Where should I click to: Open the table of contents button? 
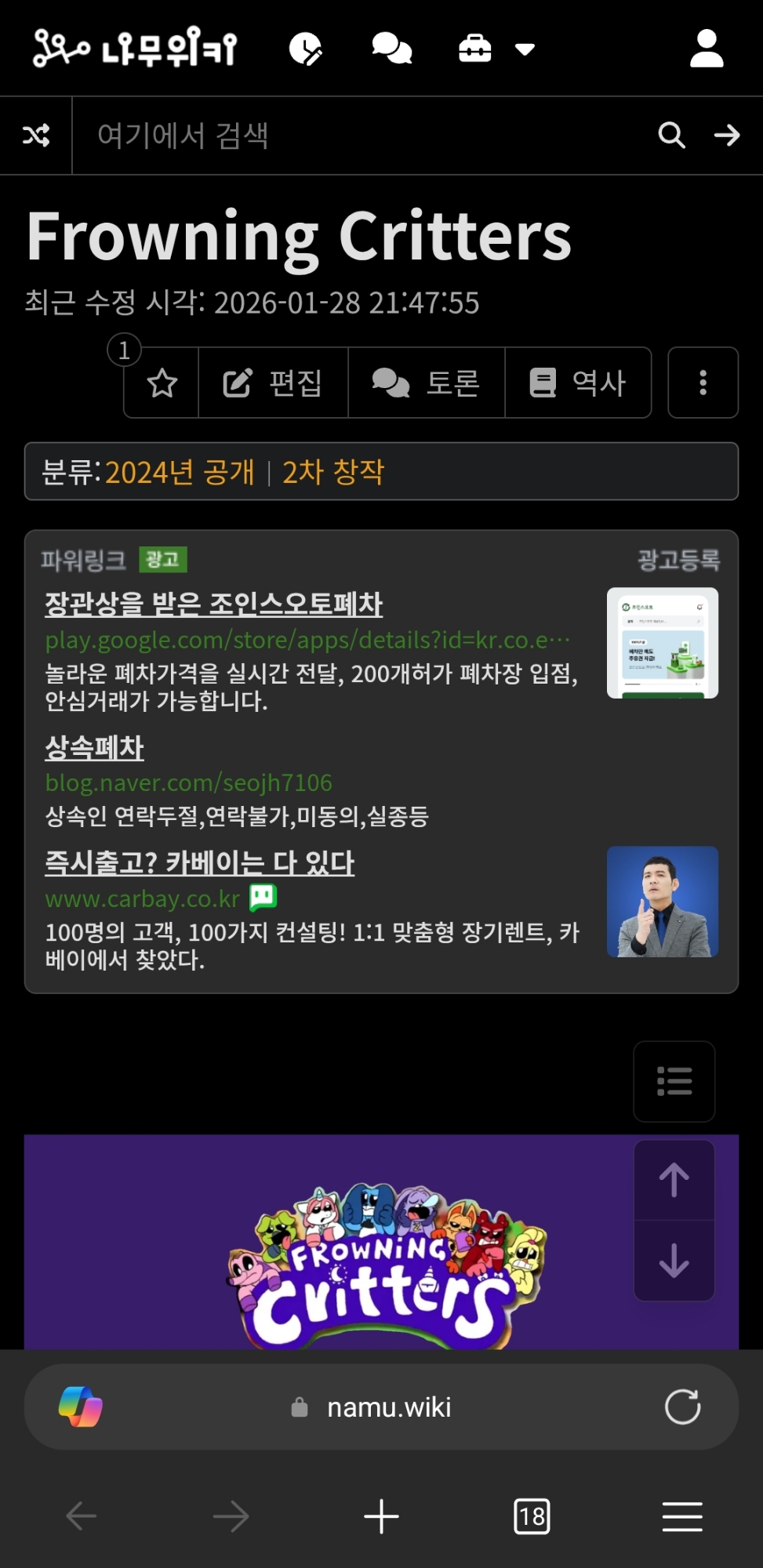[x=674, y=1081]
